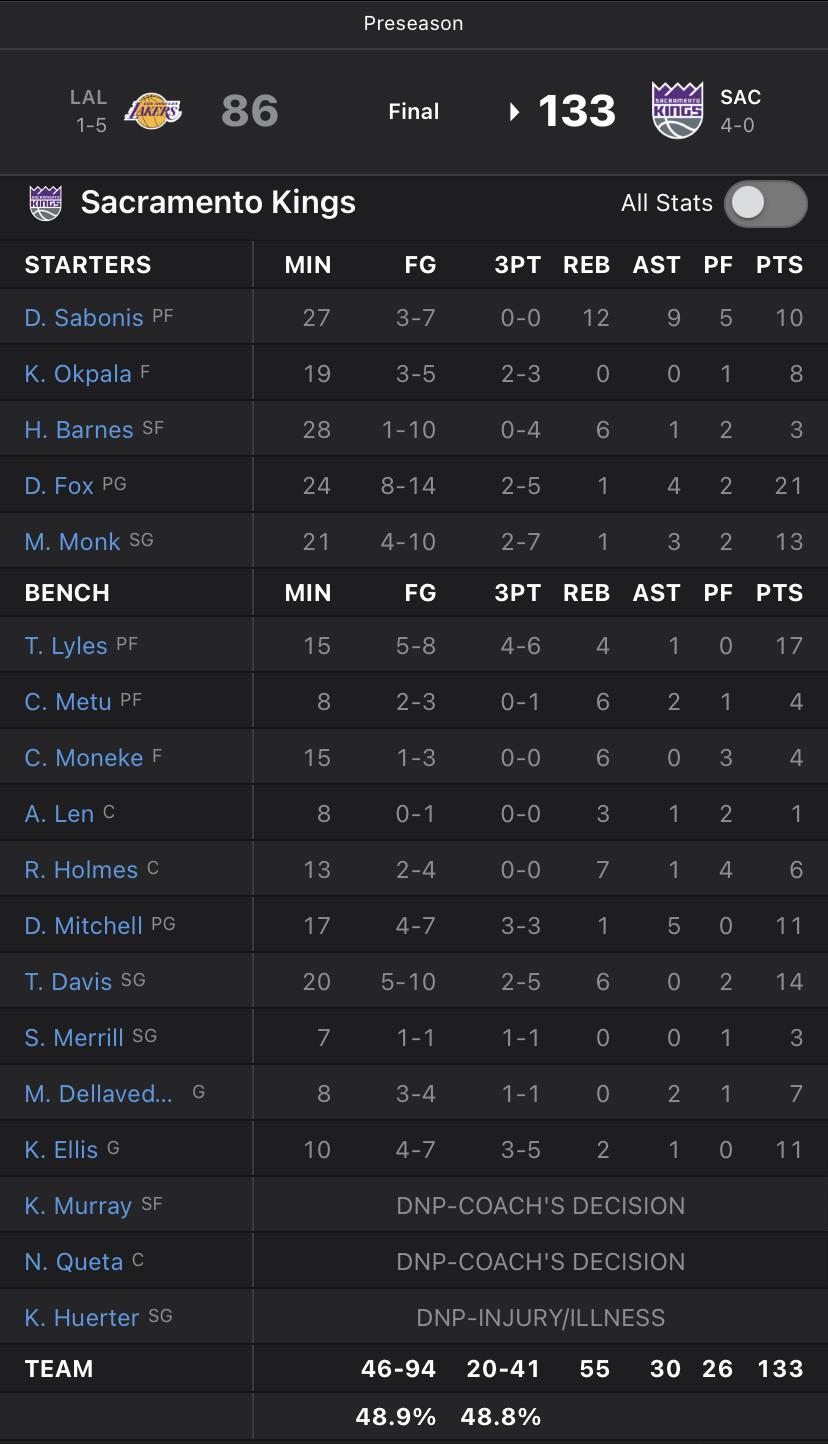Viewport: 828px width, 1444px height.
Task: Click the Kings 4-0 record
Action: [740, 127]
